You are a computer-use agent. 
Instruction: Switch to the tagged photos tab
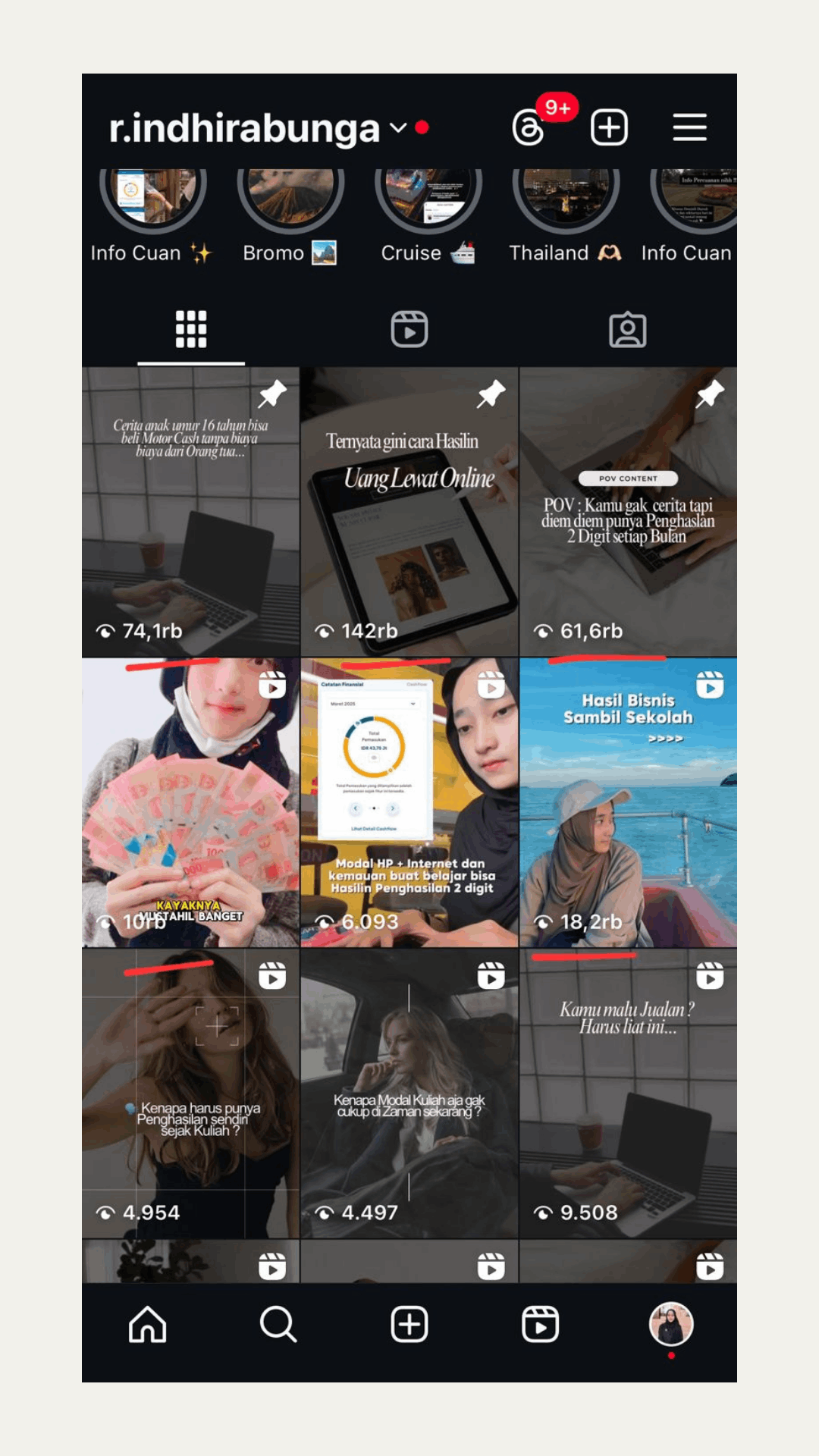(628, 330)
